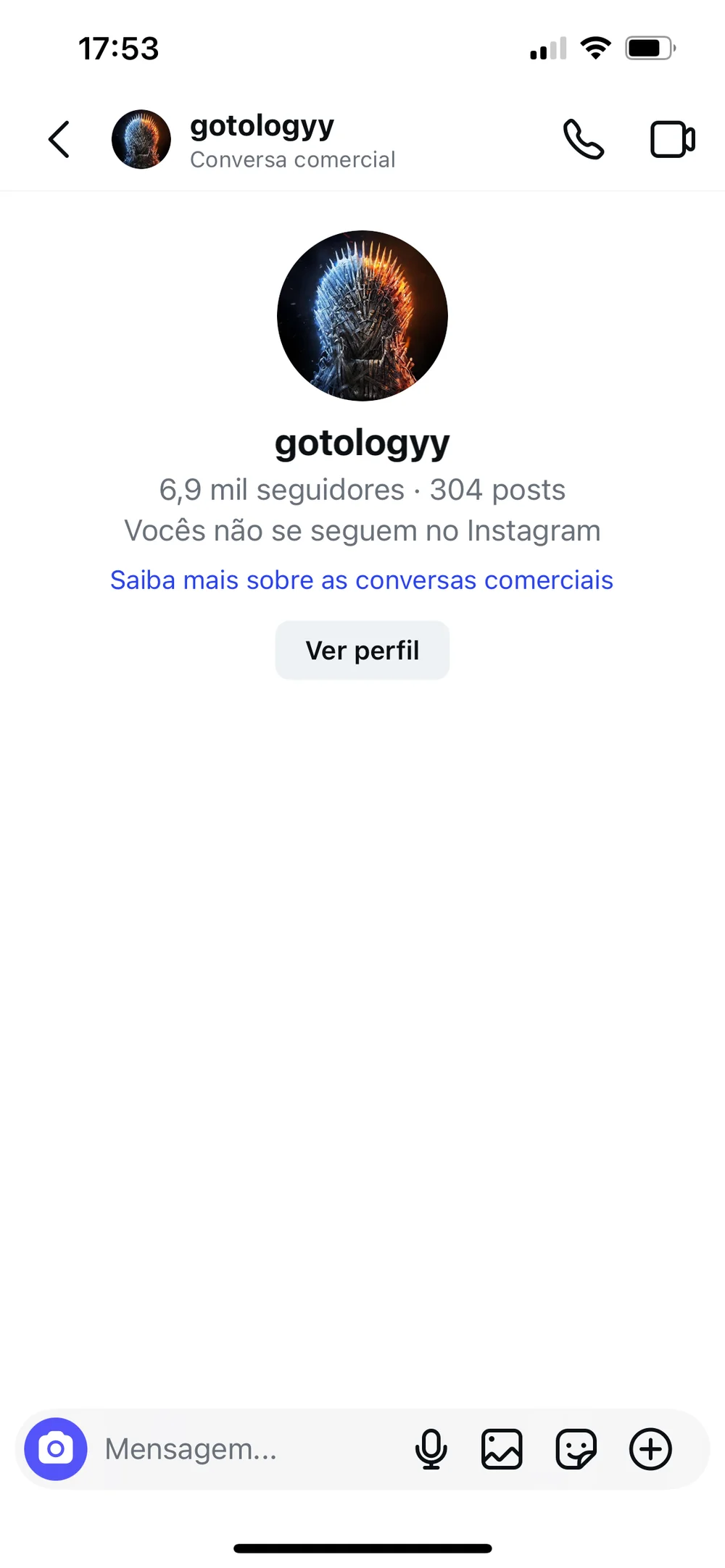Start a video call with gotologyy
The height and width of the screenshot is (1568, 725).
pyautogui.click(x=671, y=139)
